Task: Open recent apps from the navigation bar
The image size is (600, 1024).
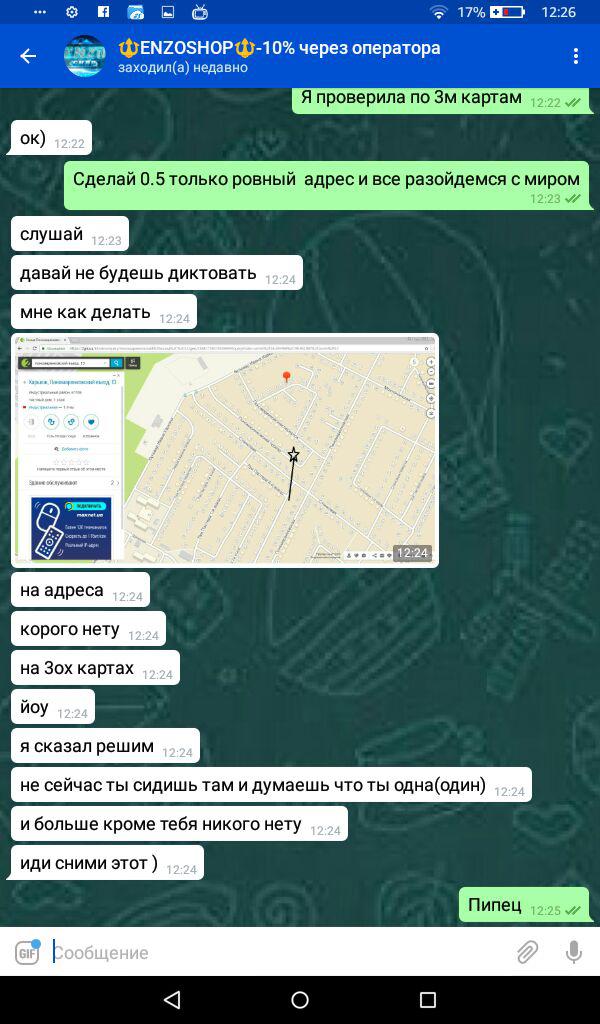Action: point(428,1000)
